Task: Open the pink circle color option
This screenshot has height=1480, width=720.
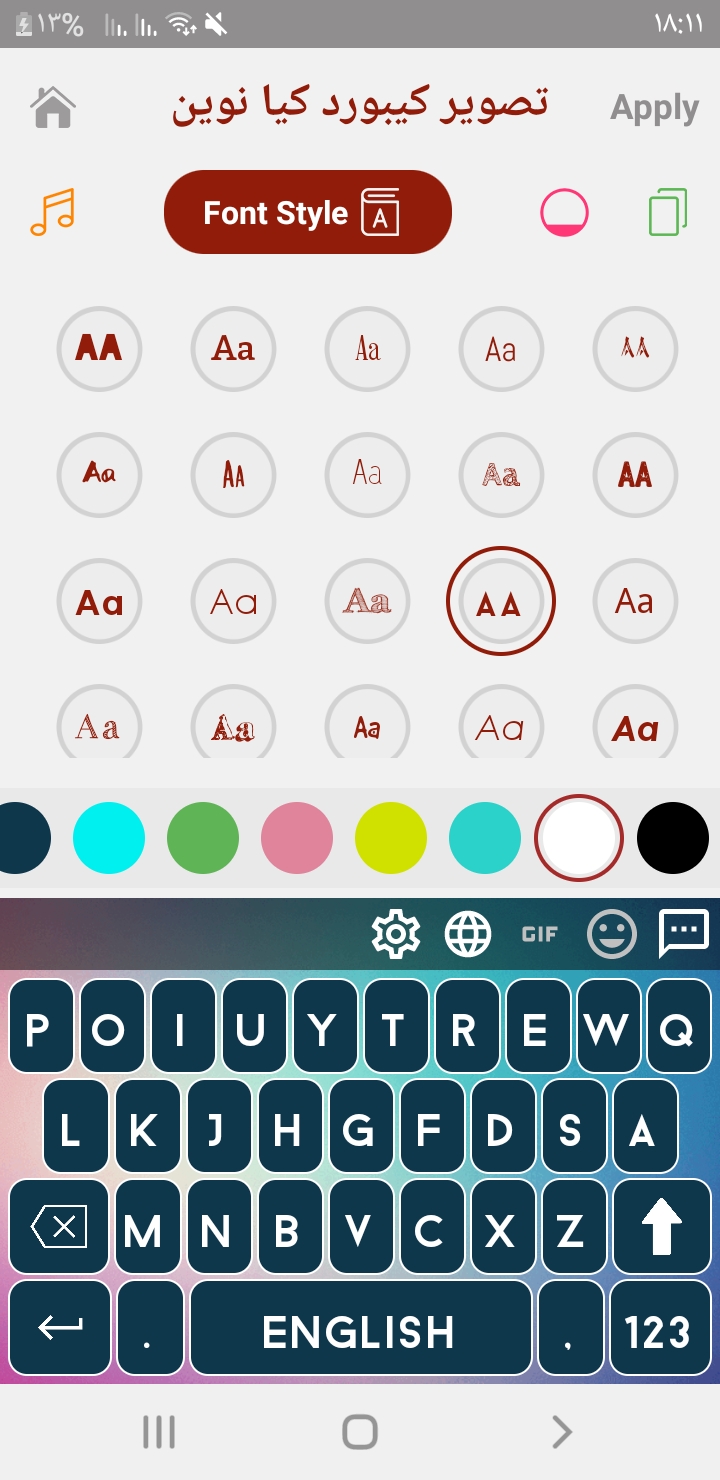Action: coord(565,212)
